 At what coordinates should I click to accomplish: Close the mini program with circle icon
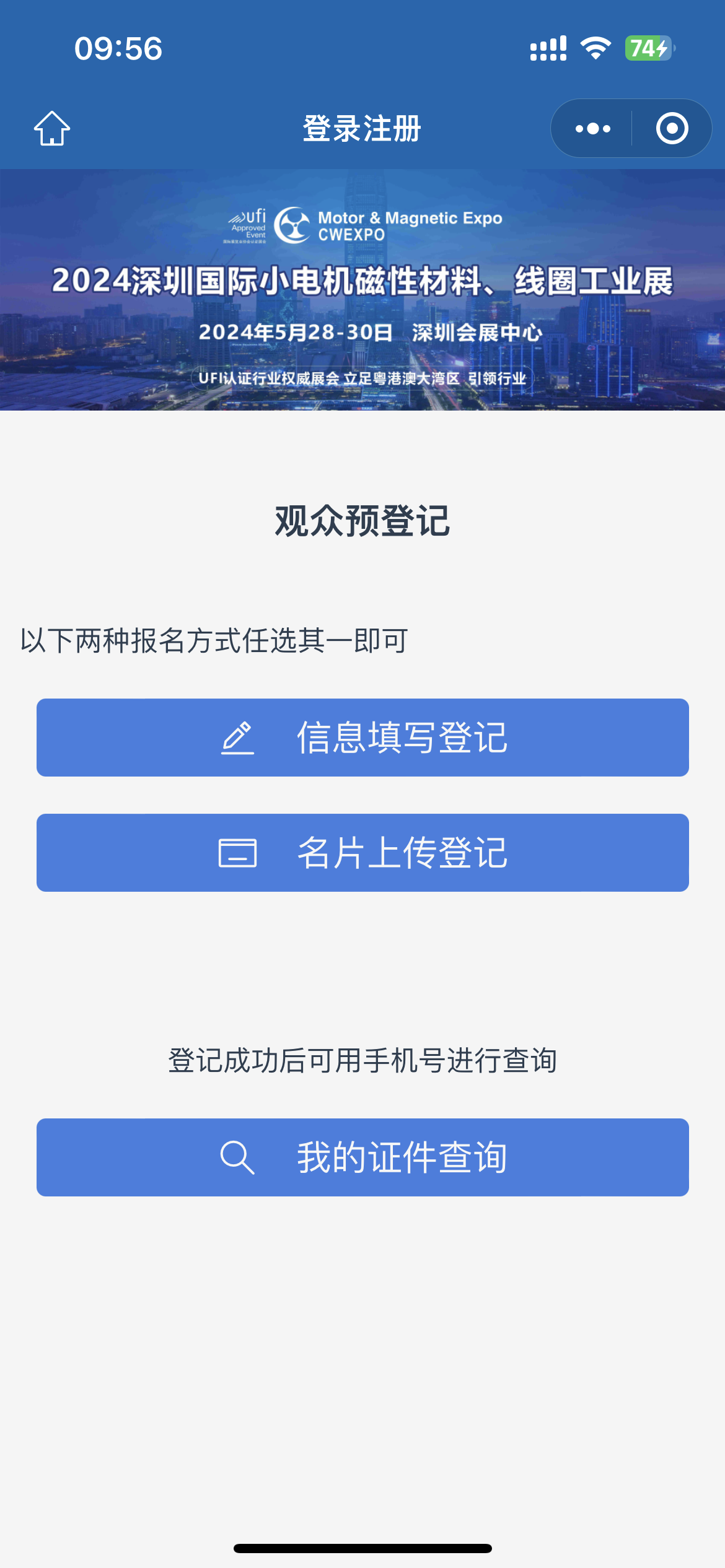[x=672, y=128]
